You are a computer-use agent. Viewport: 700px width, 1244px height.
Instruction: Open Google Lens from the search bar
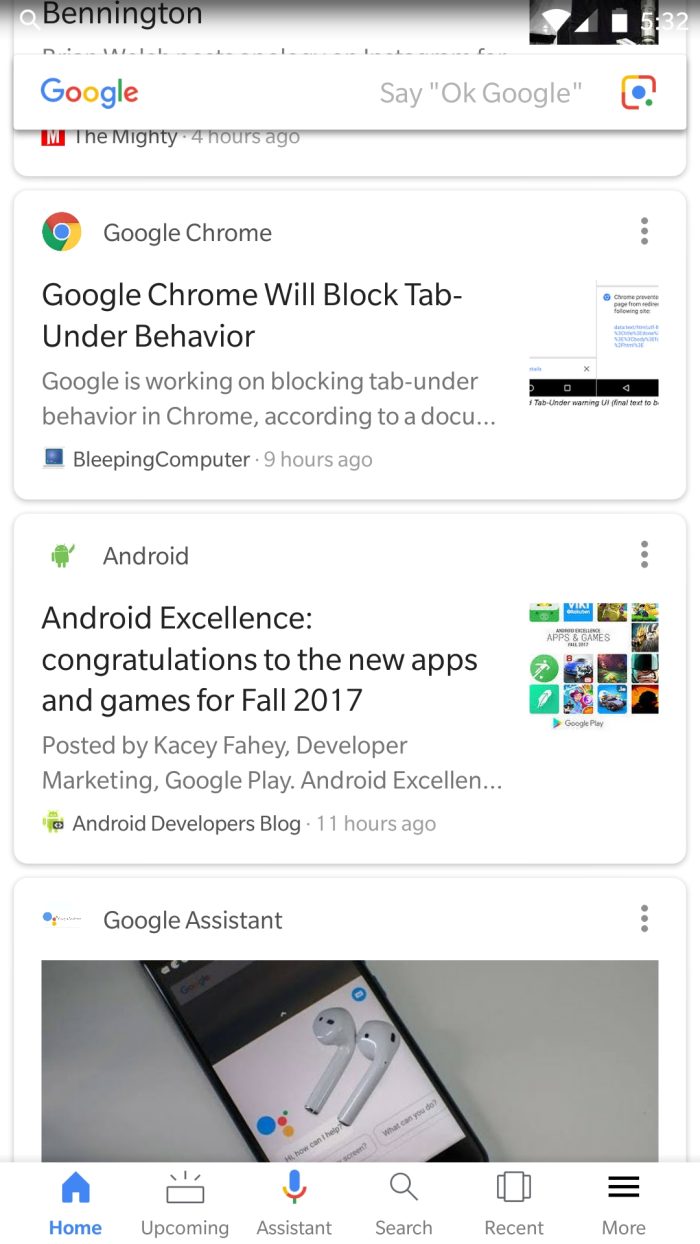(638, 93)
